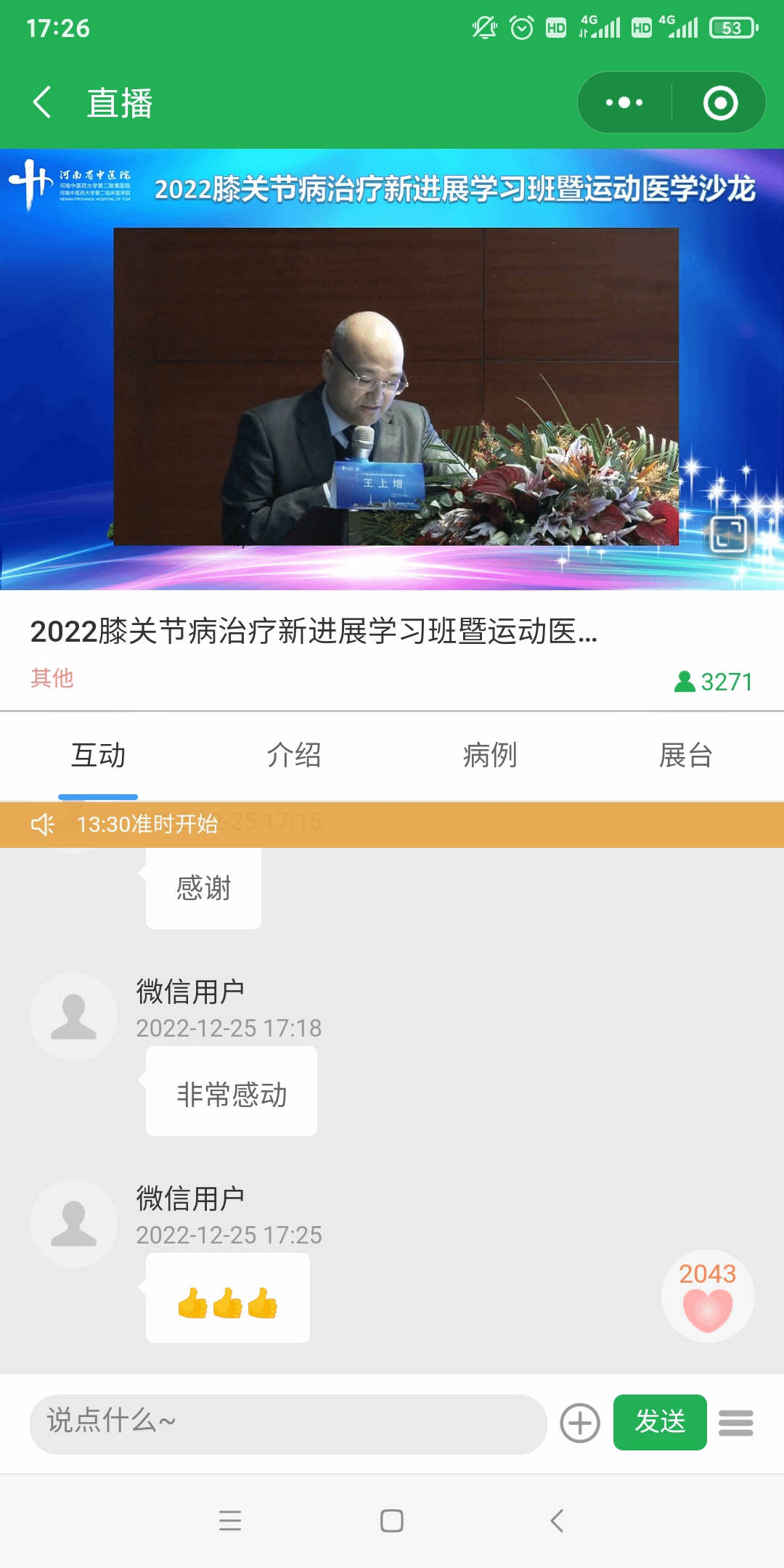
Task: Focus the 说点什么~ comment field
Action: [x=287, y=1424]
